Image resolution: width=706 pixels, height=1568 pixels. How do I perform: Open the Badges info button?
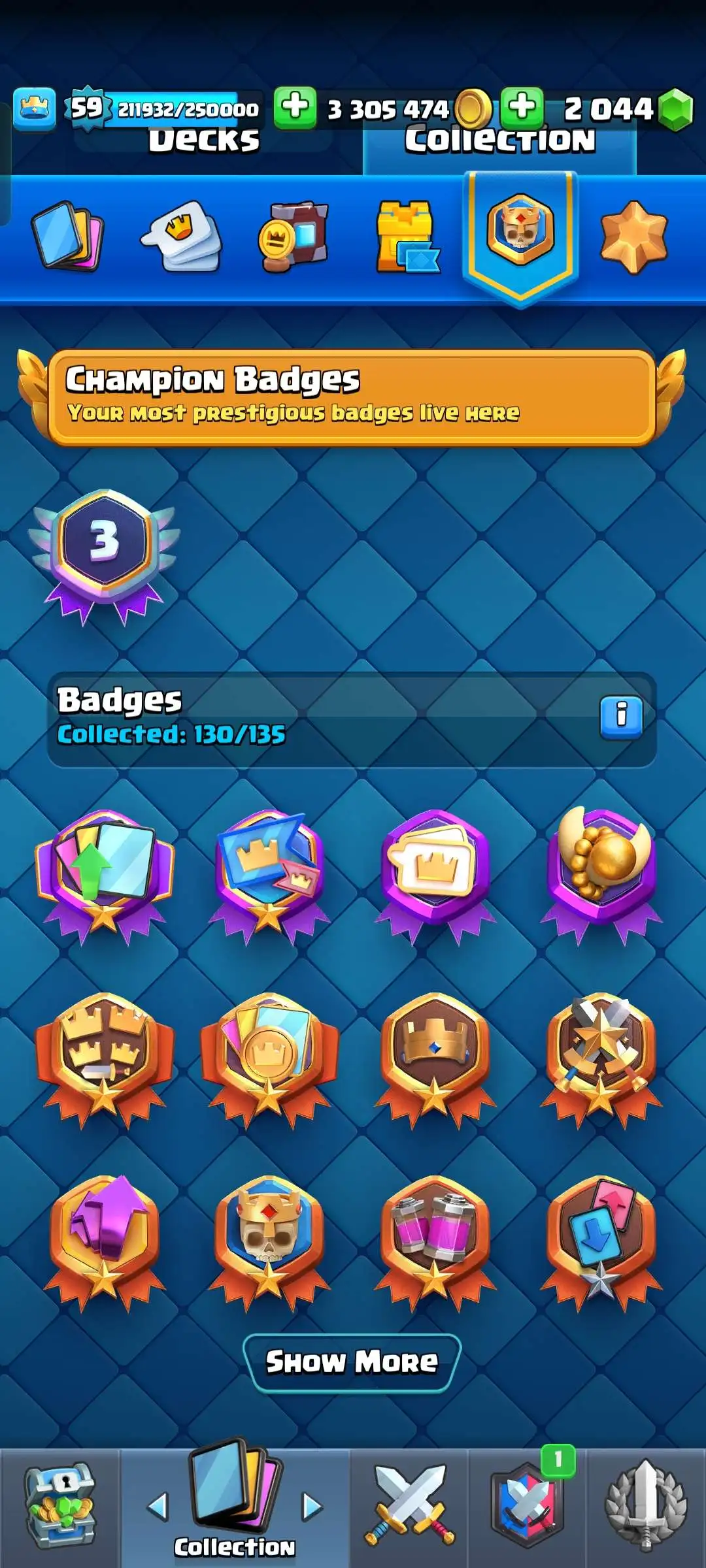pos(621,717)
